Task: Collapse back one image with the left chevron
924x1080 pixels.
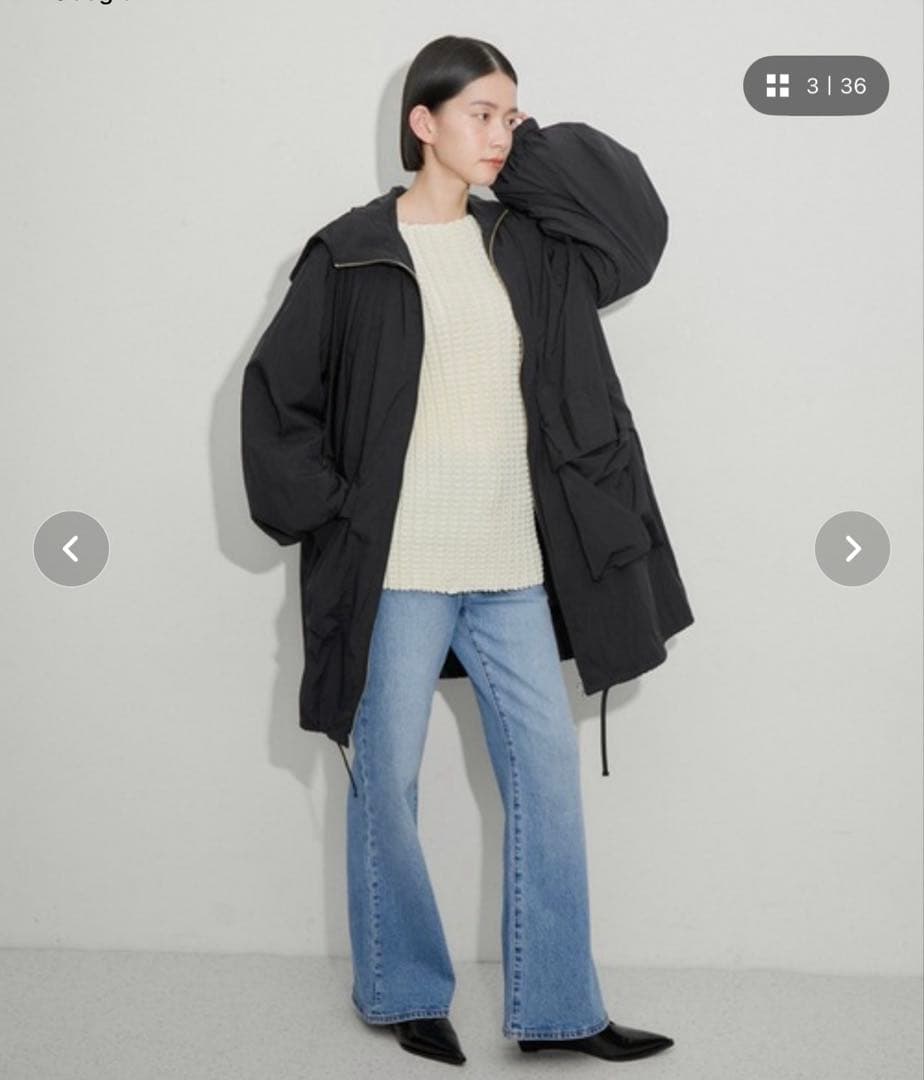Action: [x=70, y=548]
